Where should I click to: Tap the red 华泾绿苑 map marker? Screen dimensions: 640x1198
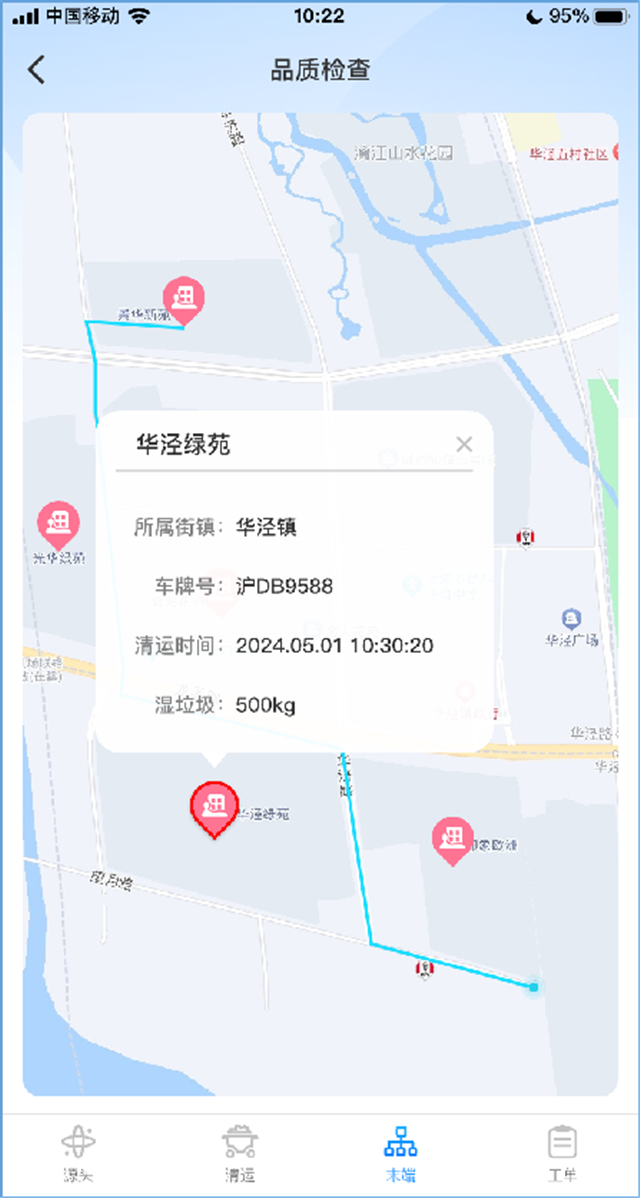click(214, 808)
